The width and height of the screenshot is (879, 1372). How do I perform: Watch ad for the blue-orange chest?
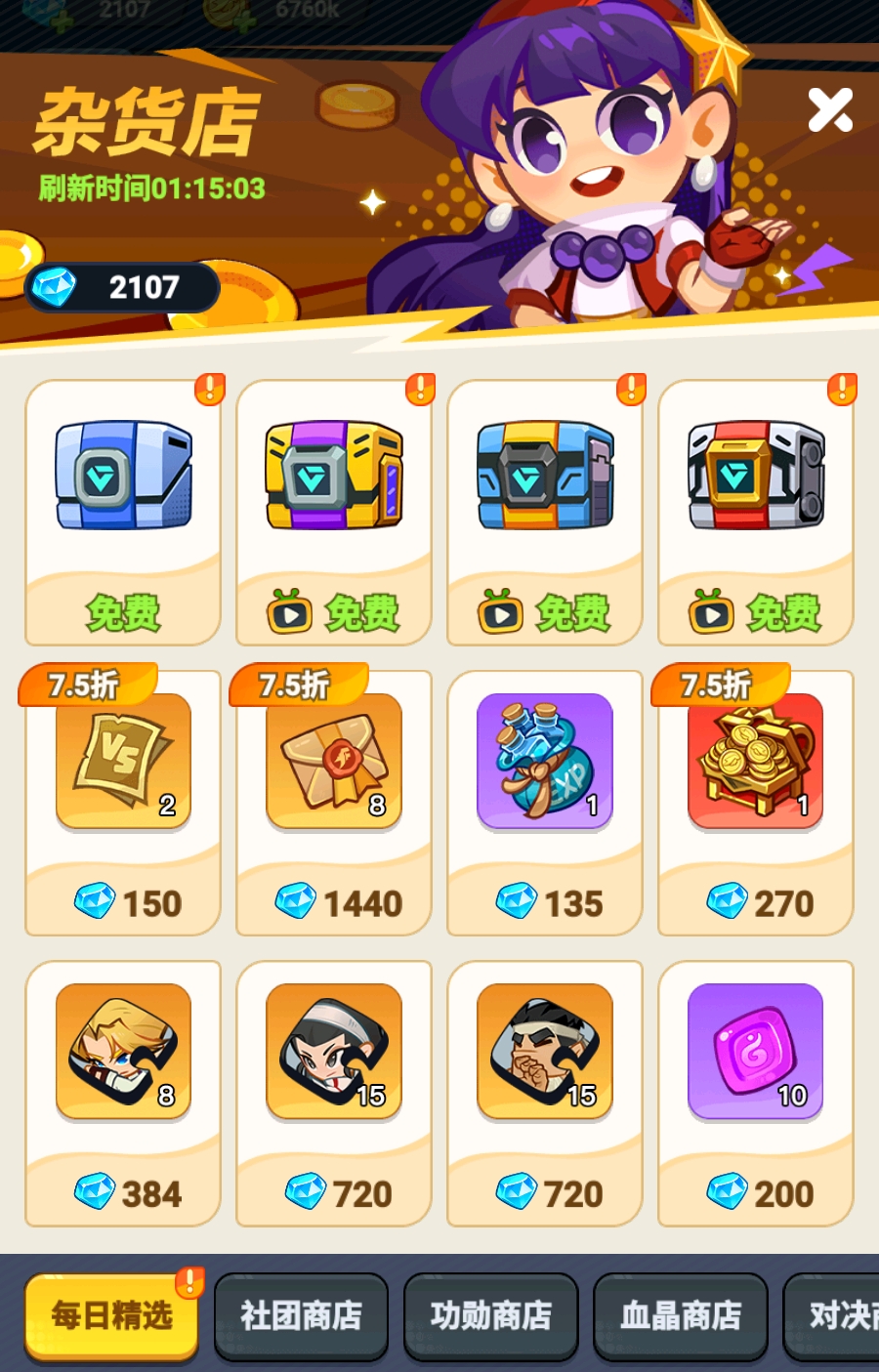[545, 611]
